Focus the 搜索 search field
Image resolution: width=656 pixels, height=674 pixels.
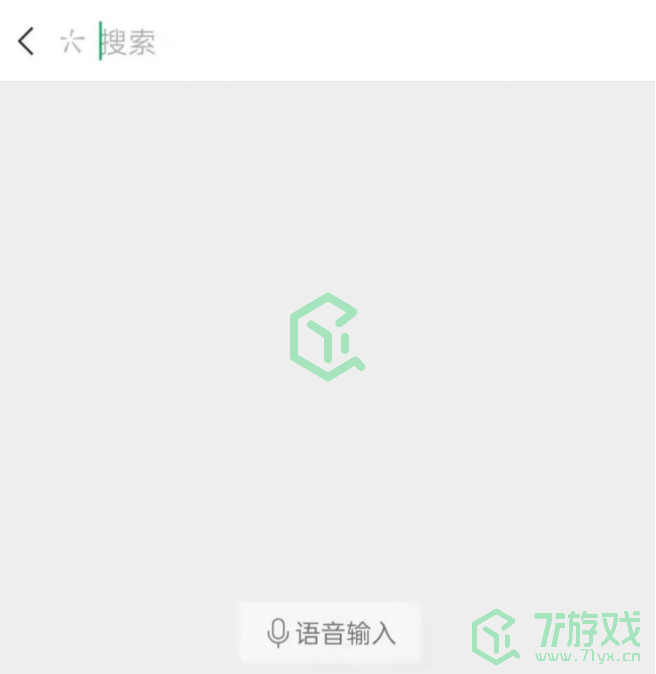click(300, 42)
